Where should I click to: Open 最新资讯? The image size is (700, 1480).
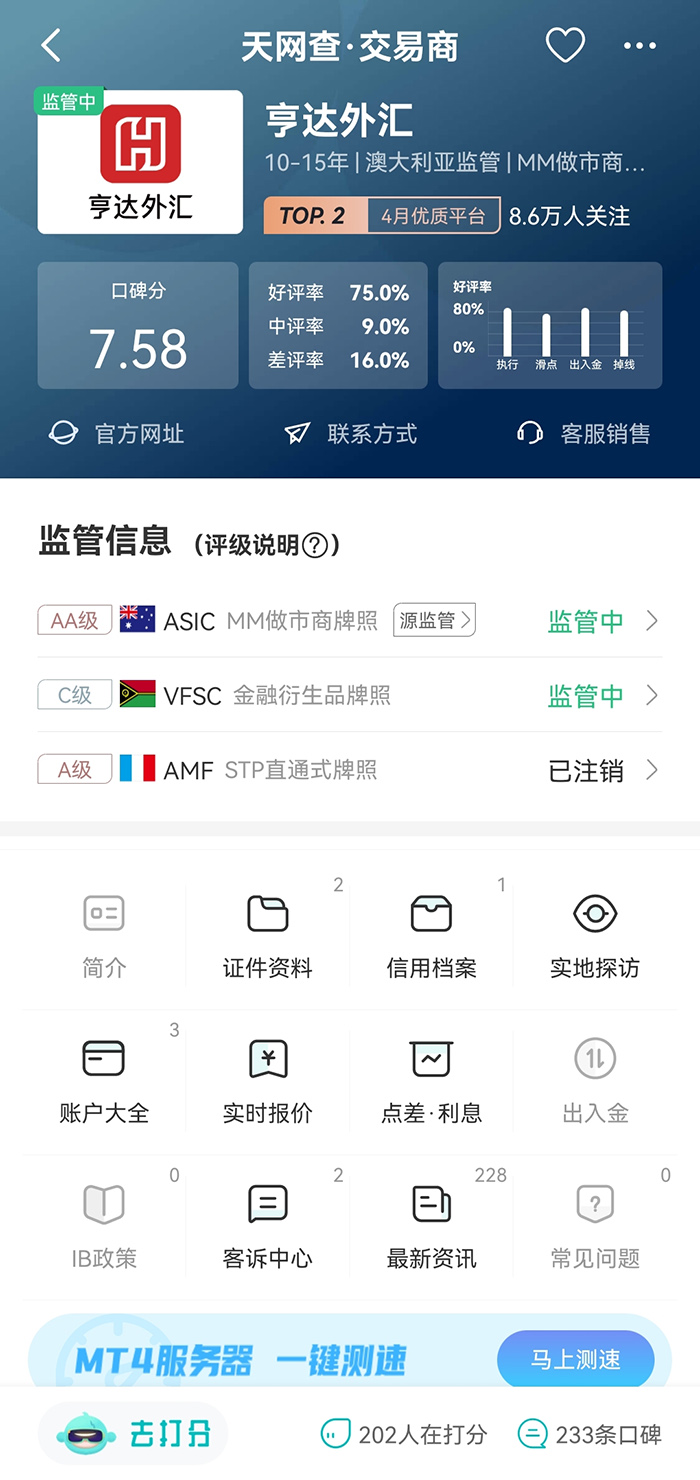431,1225
